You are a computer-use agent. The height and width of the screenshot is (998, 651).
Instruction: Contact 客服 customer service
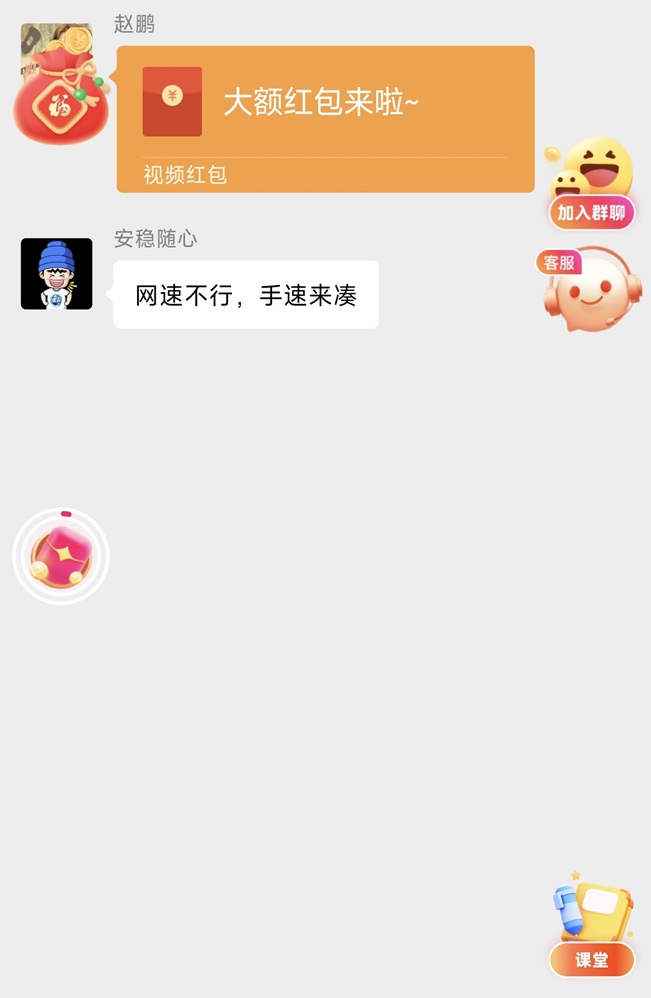593,289
